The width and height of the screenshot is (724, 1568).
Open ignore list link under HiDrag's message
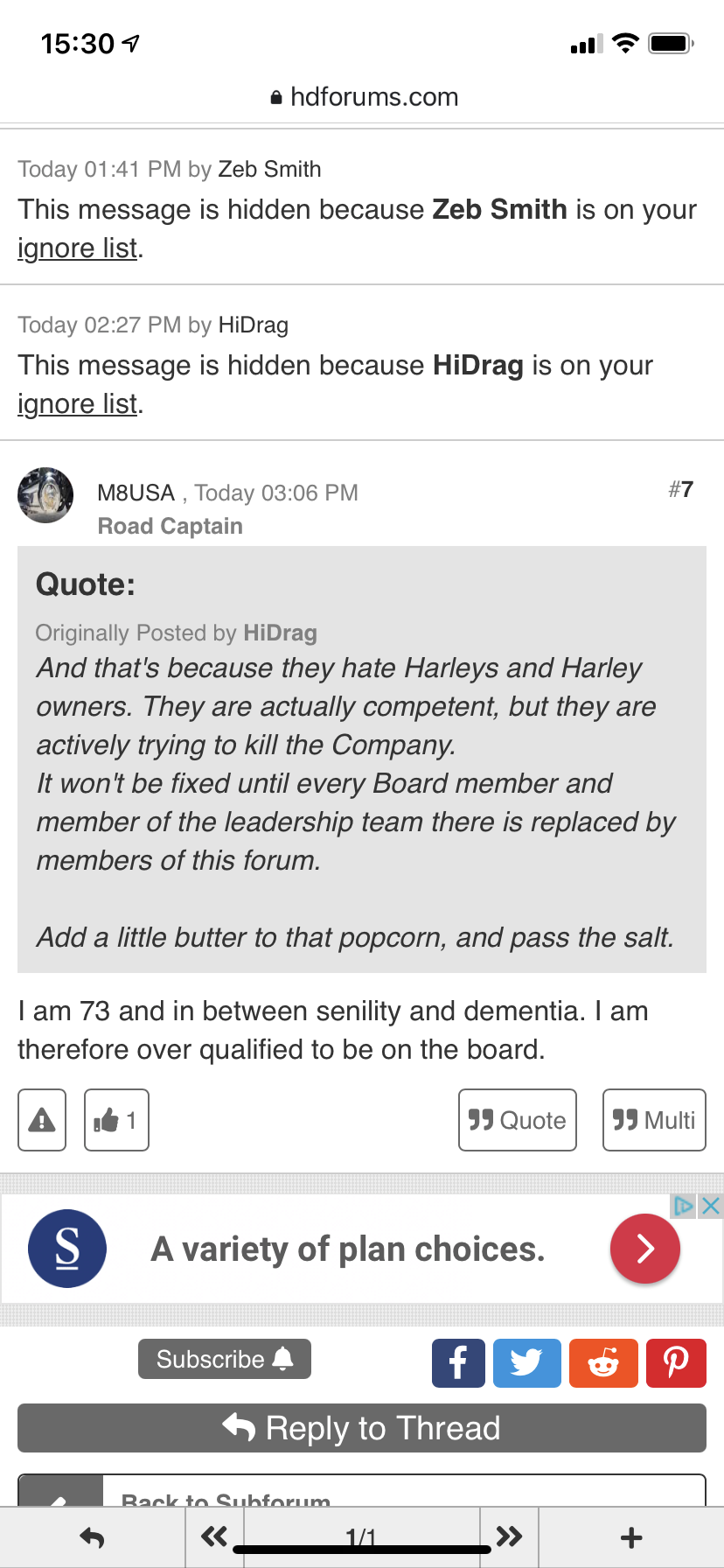tap(77, 404)
